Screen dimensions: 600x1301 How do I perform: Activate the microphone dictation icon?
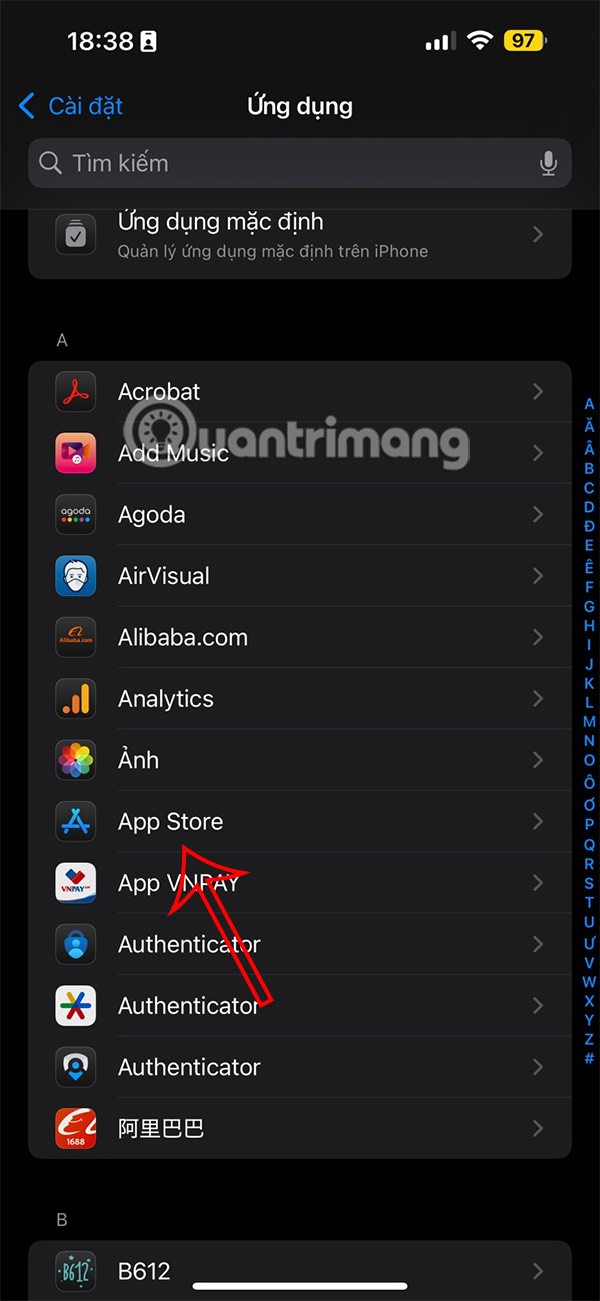coord(548,163)
